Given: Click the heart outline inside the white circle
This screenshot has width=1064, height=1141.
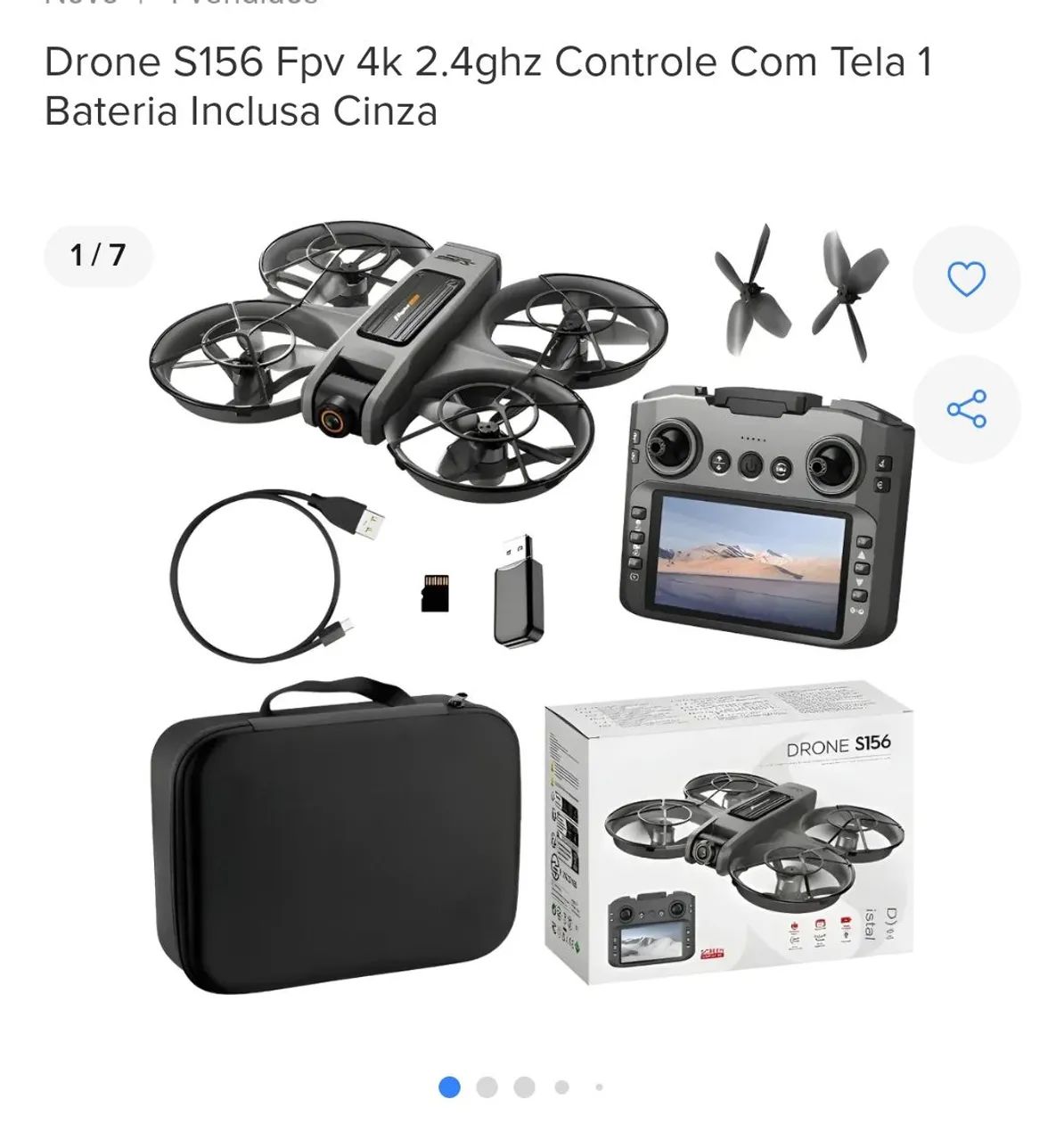Looking at the screenshot, I should click(x=966, y=280).
